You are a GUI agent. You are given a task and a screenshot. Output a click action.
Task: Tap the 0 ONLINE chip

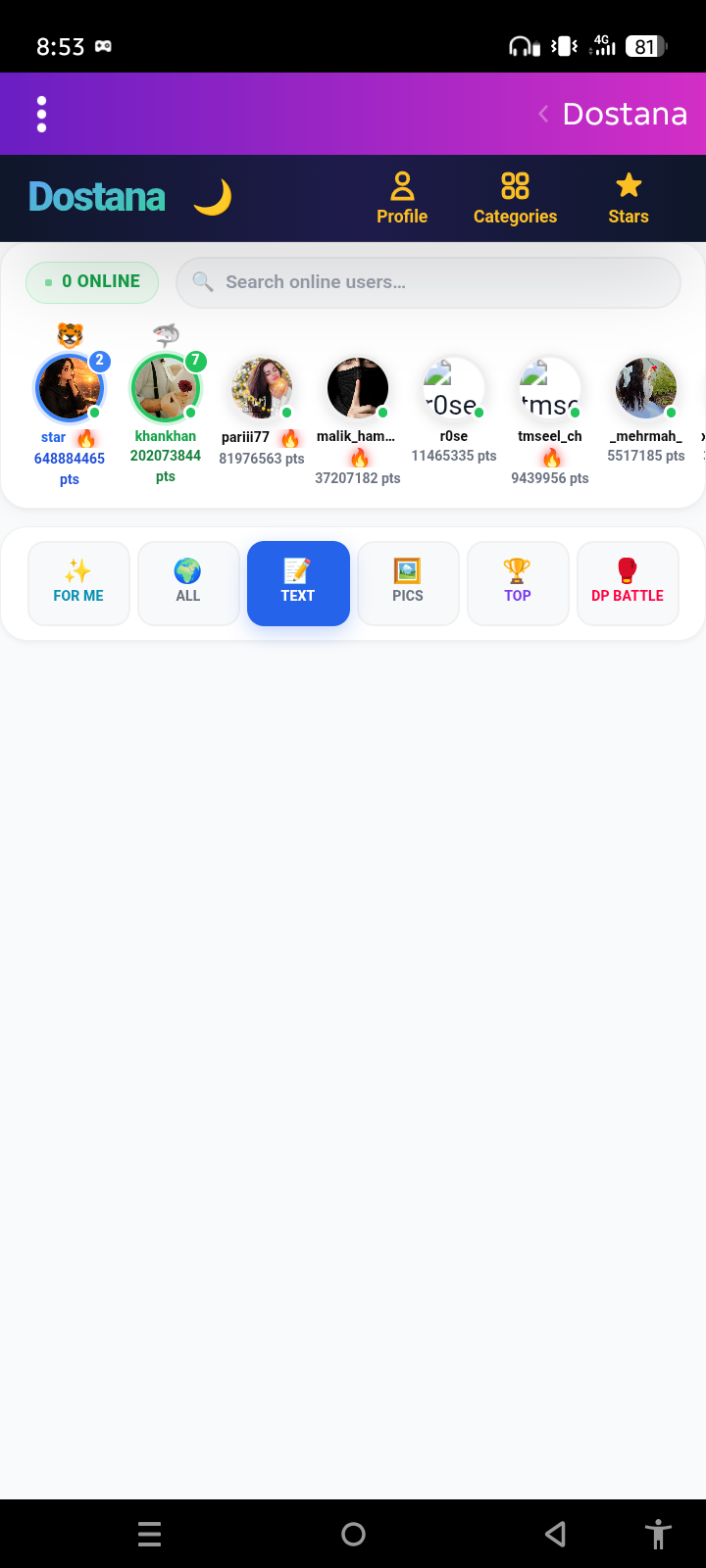tap(92, 281)
